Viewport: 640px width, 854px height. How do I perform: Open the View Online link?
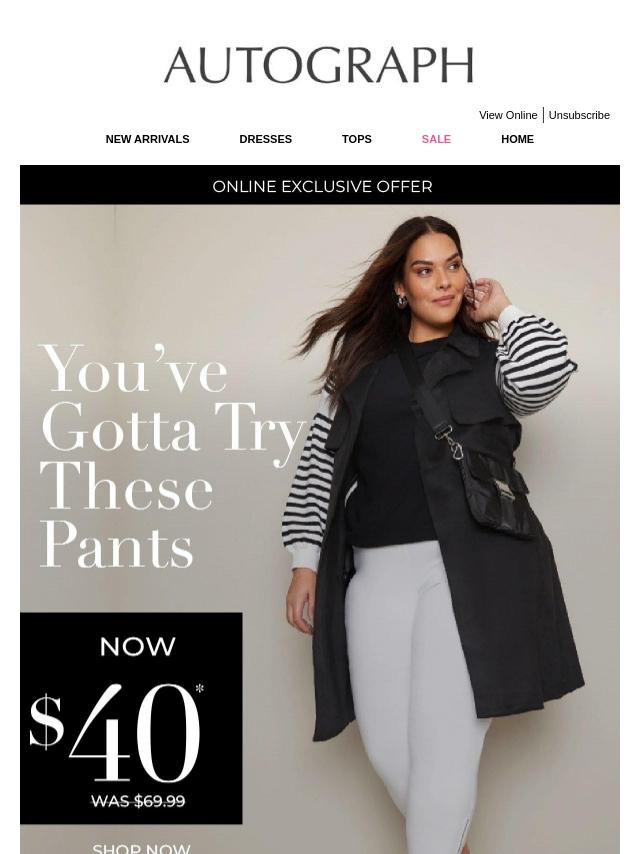pyautogui.click(x=507, y=115)
